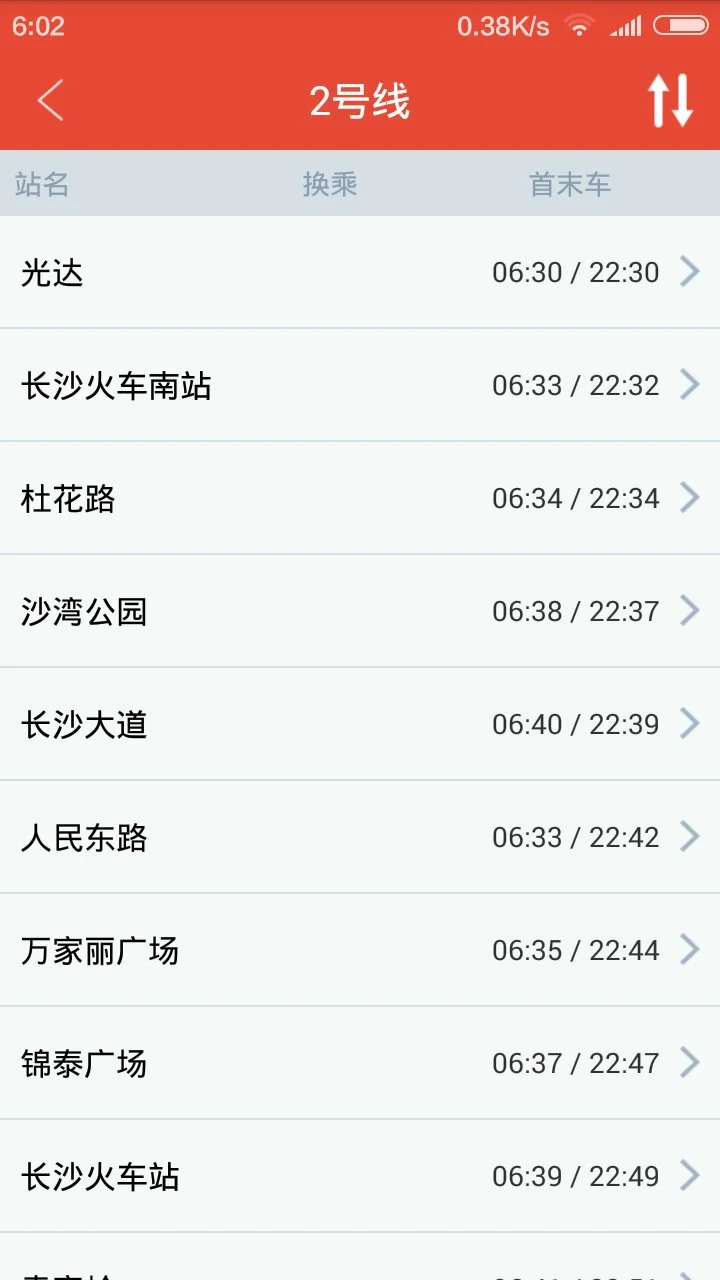
Task: Select the 人民东路 station row
Action: coord(360,836)
